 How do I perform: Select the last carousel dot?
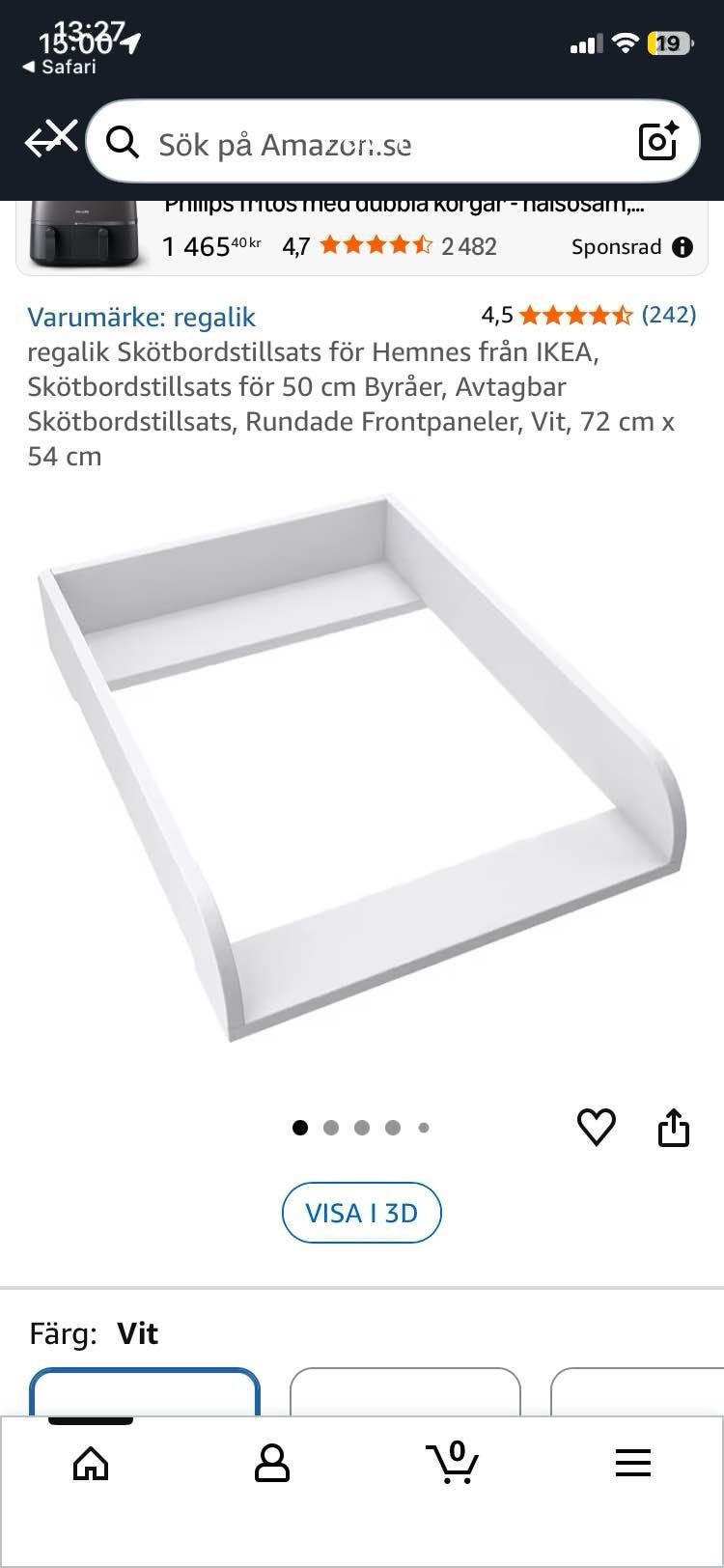click(423, 1126)
